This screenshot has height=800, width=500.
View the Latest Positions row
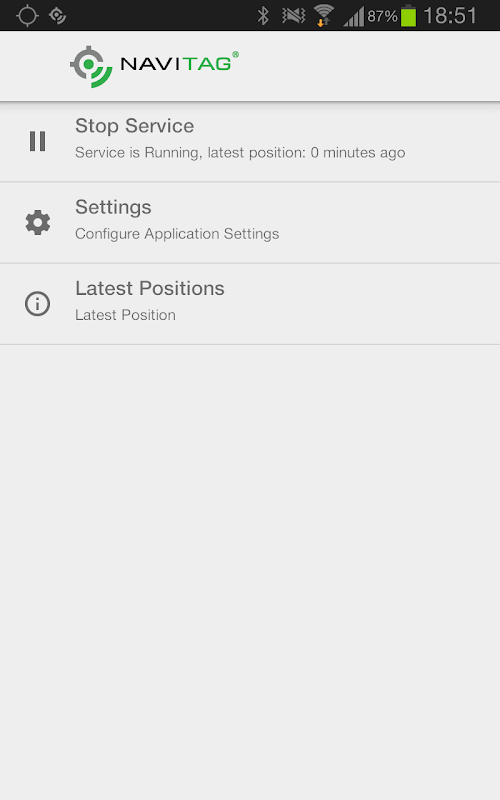click(250, 304)
